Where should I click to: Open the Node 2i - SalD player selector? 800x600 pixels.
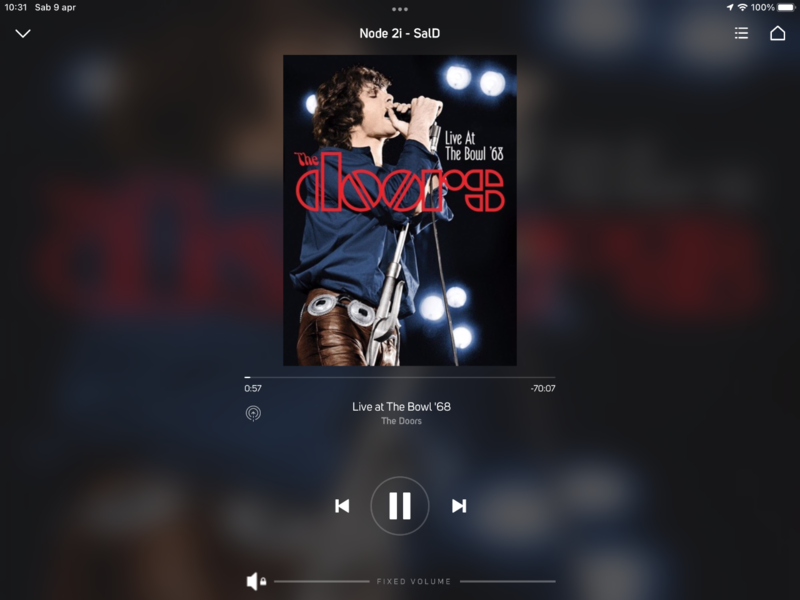pos(400,33)
